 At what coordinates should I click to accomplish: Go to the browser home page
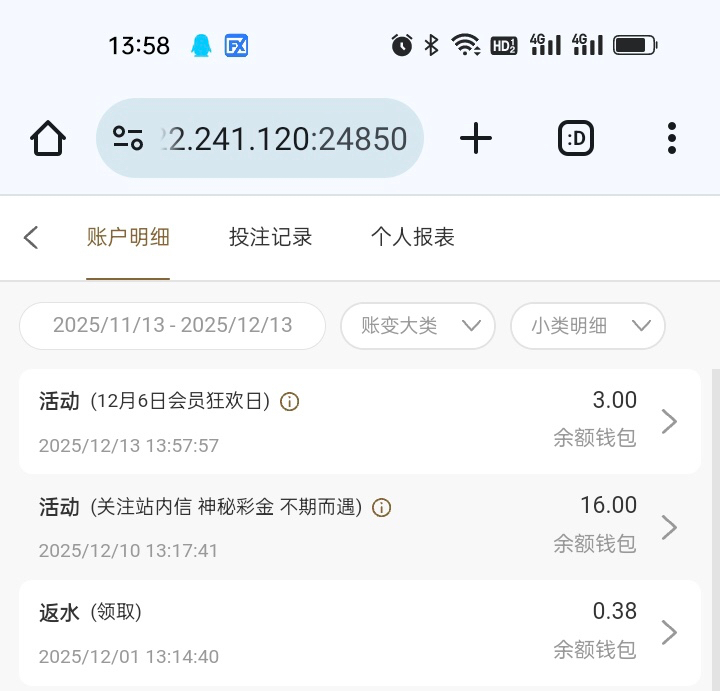click(x=48, y=138)
